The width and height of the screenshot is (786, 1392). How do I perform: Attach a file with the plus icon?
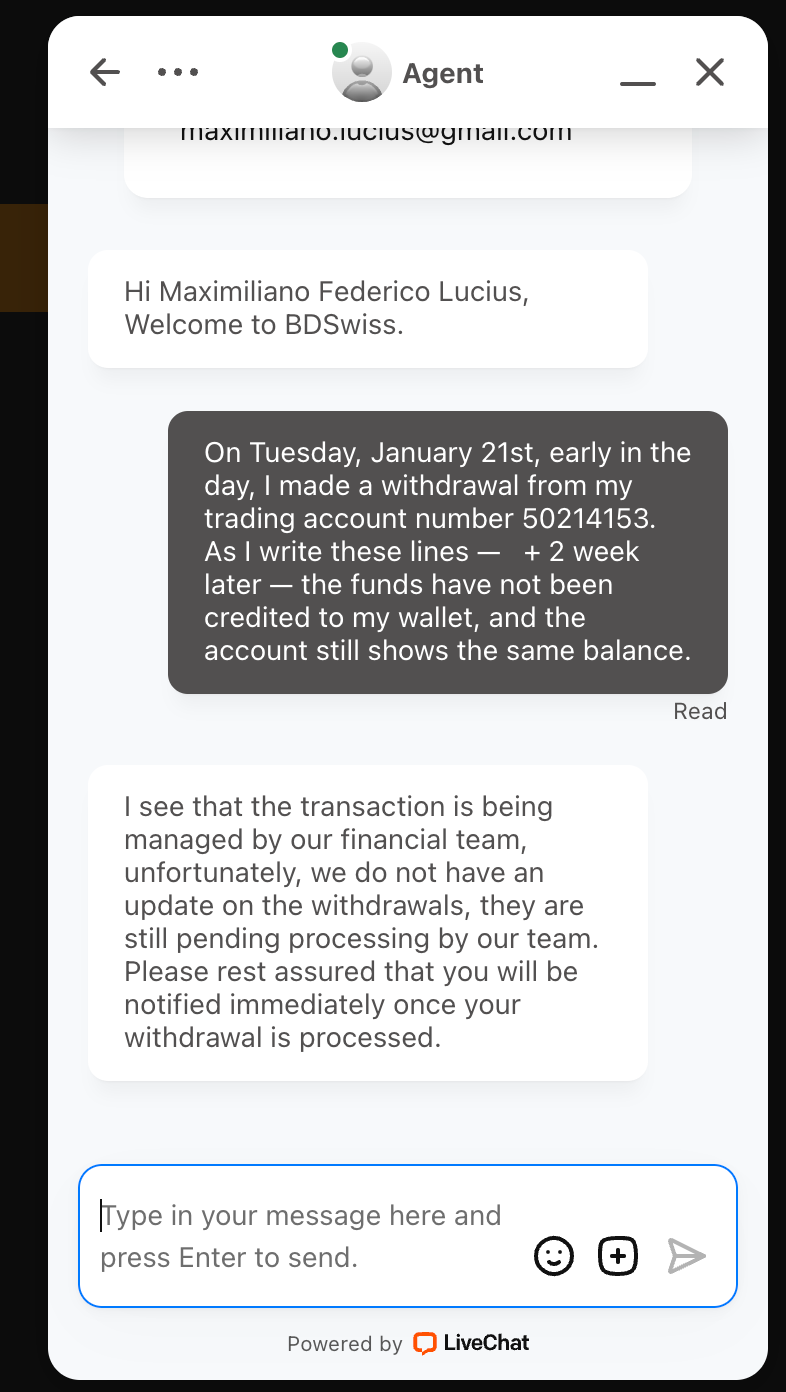tap(618, 1256)
